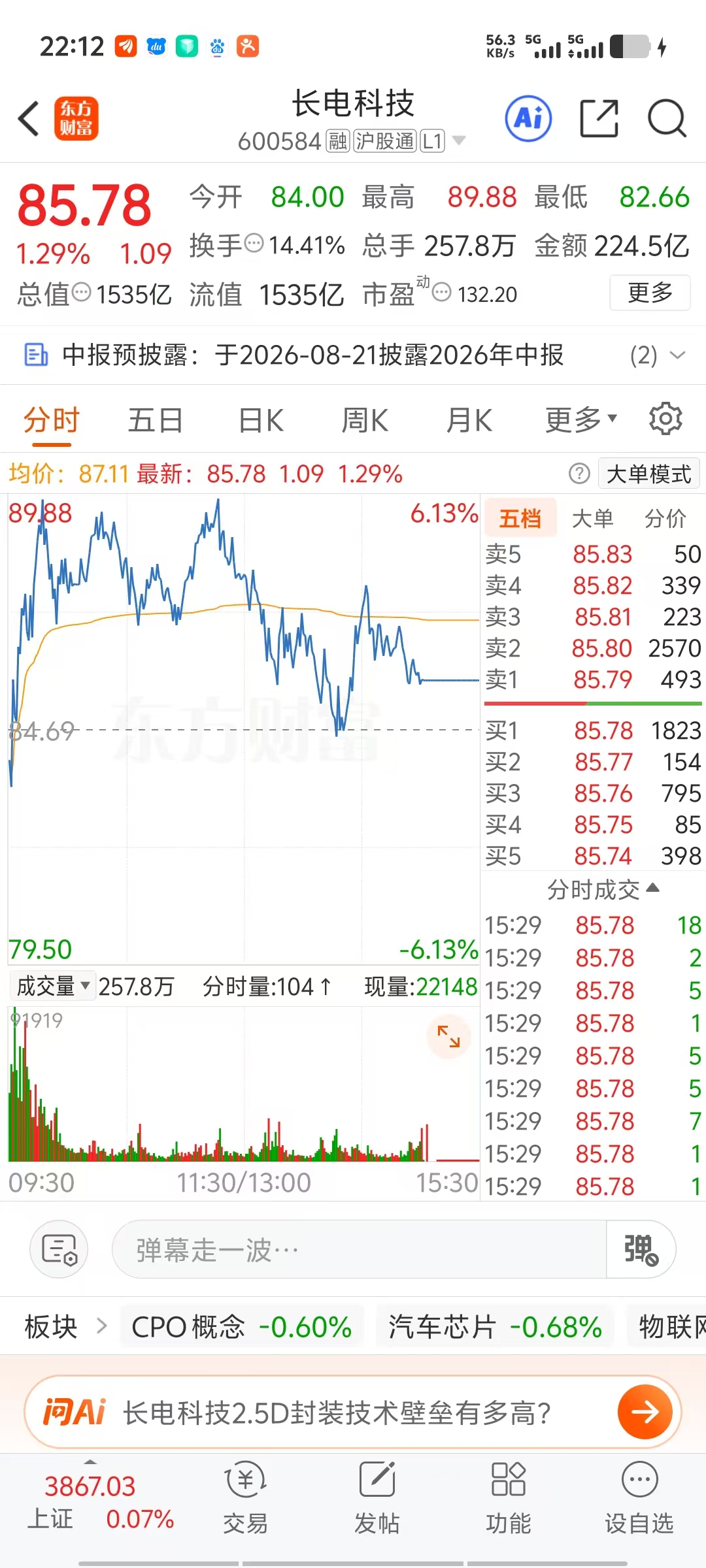The width and height of the screenshot is (706, 1568).
Task: Switch to the 五日 chart tab
Action: pos(155,420)
